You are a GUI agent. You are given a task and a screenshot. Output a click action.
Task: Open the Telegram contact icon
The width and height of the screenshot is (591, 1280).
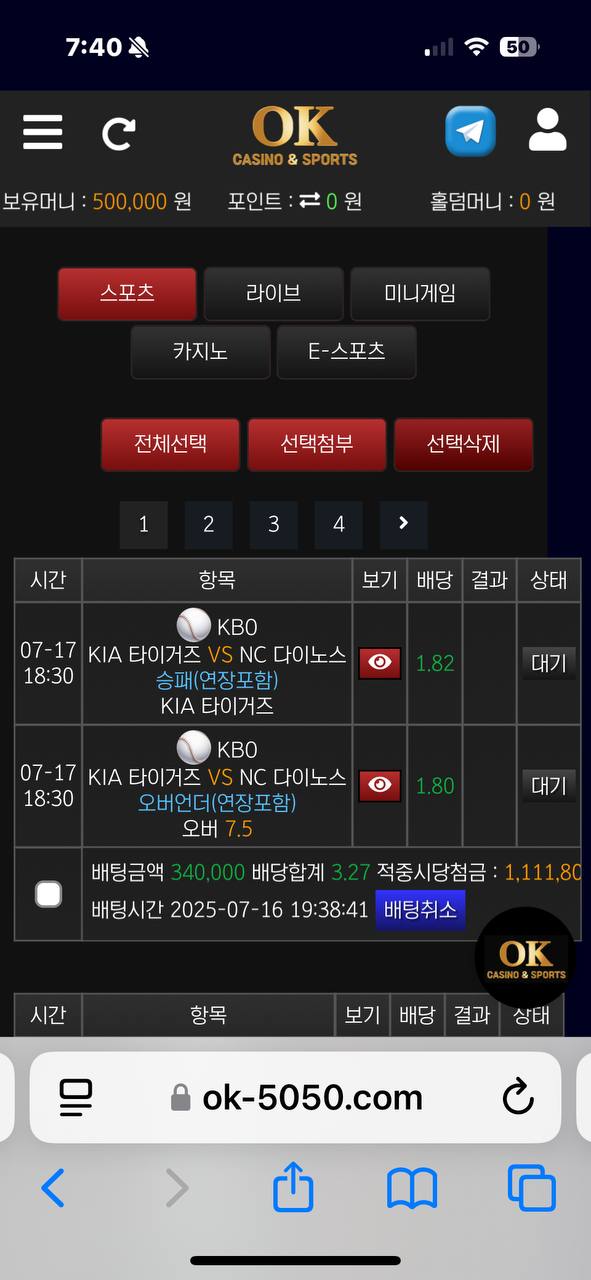coord(470,131)
